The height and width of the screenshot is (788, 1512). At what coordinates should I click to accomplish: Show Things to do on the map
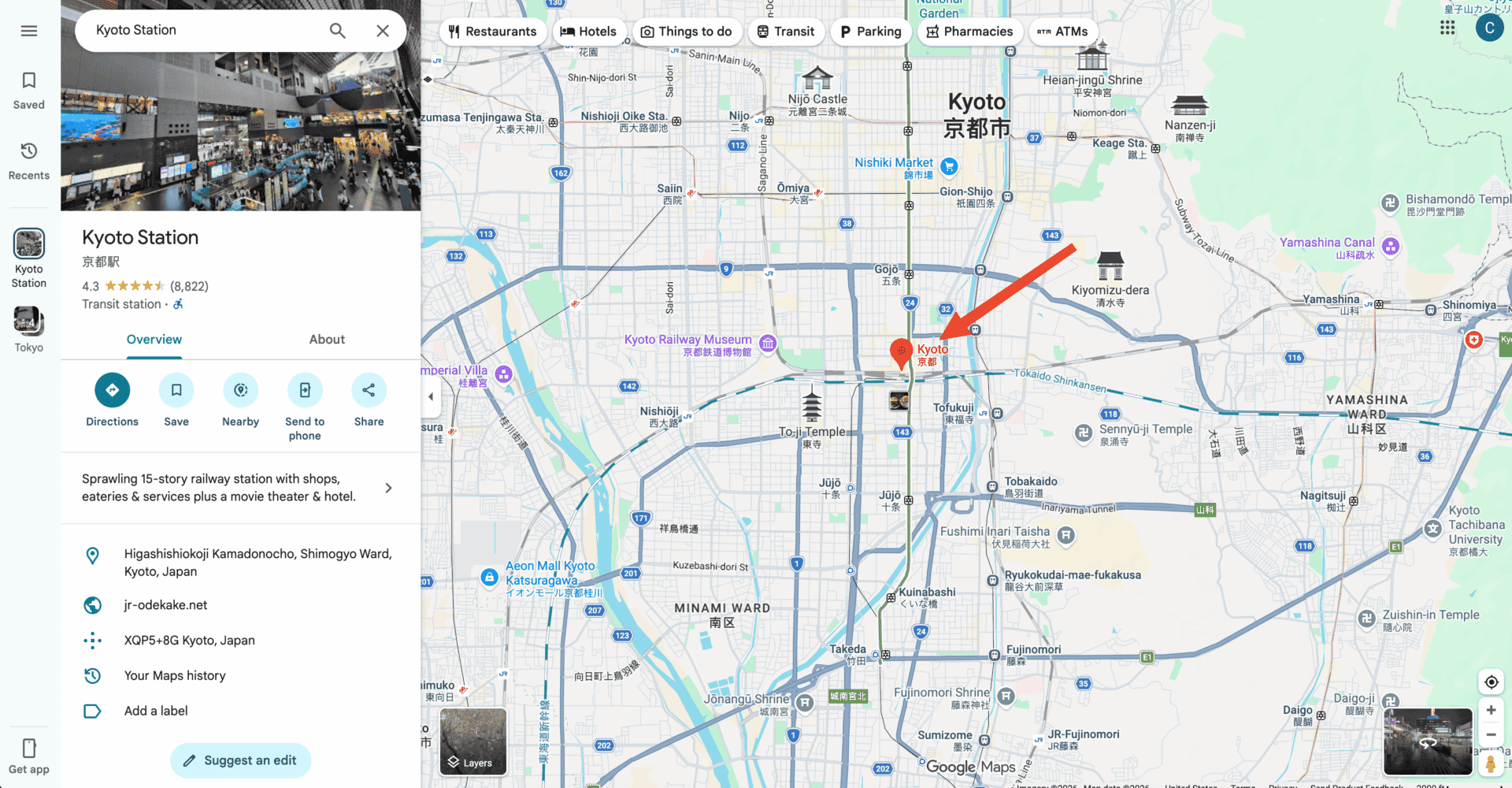[x=687, y=32]
